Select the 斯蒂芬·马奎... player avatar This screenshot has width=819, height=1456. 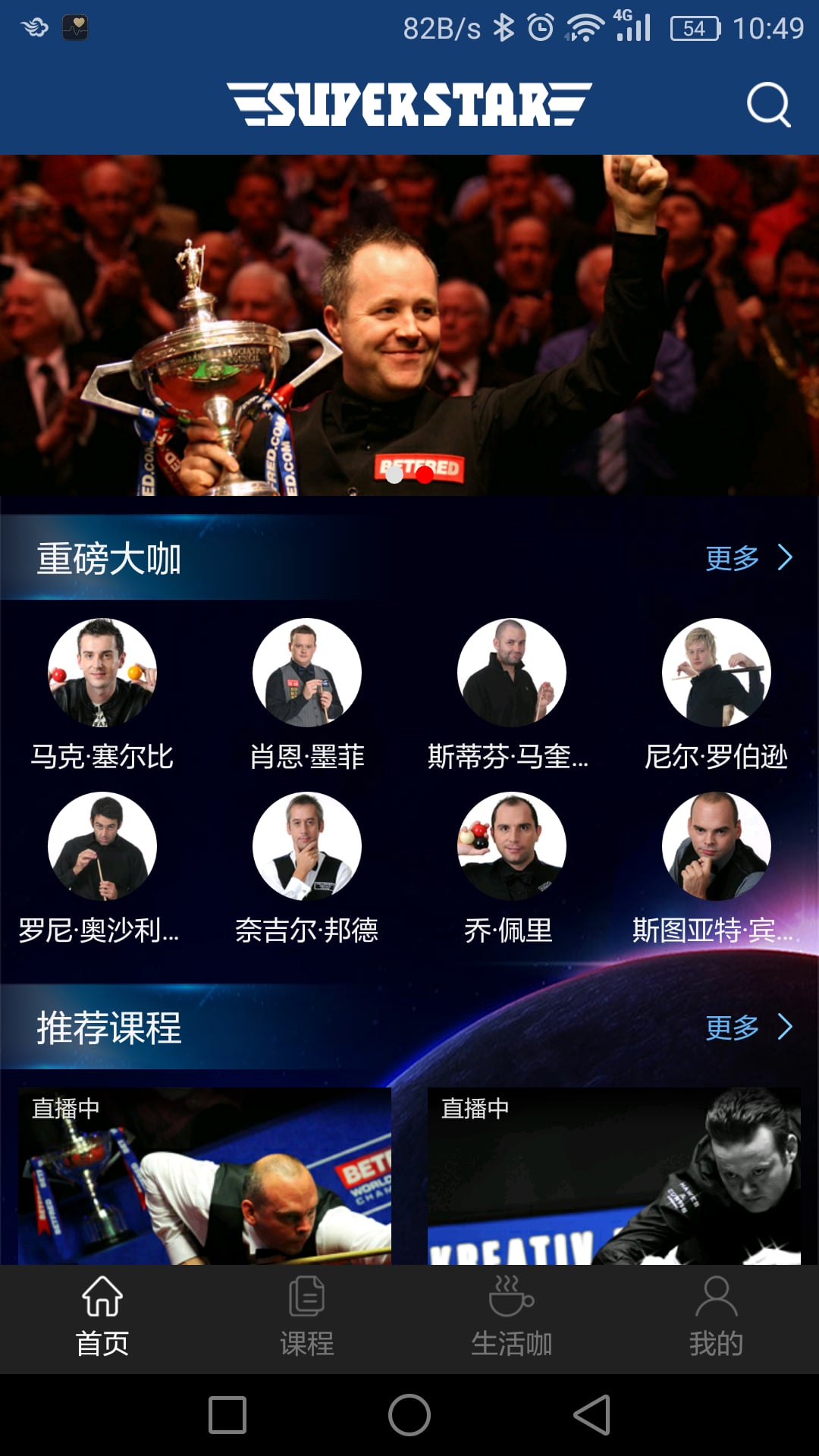(511, 673)
